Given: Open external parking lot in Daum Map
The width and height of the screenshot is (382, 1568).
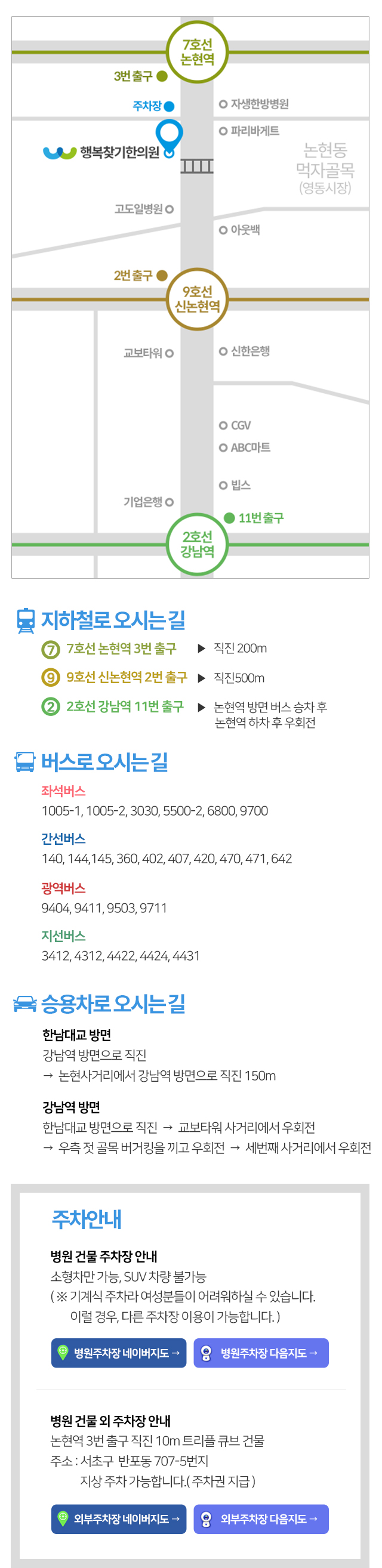Looking at the screenshot, I should pyautogui.click(x=261, y=1518).
